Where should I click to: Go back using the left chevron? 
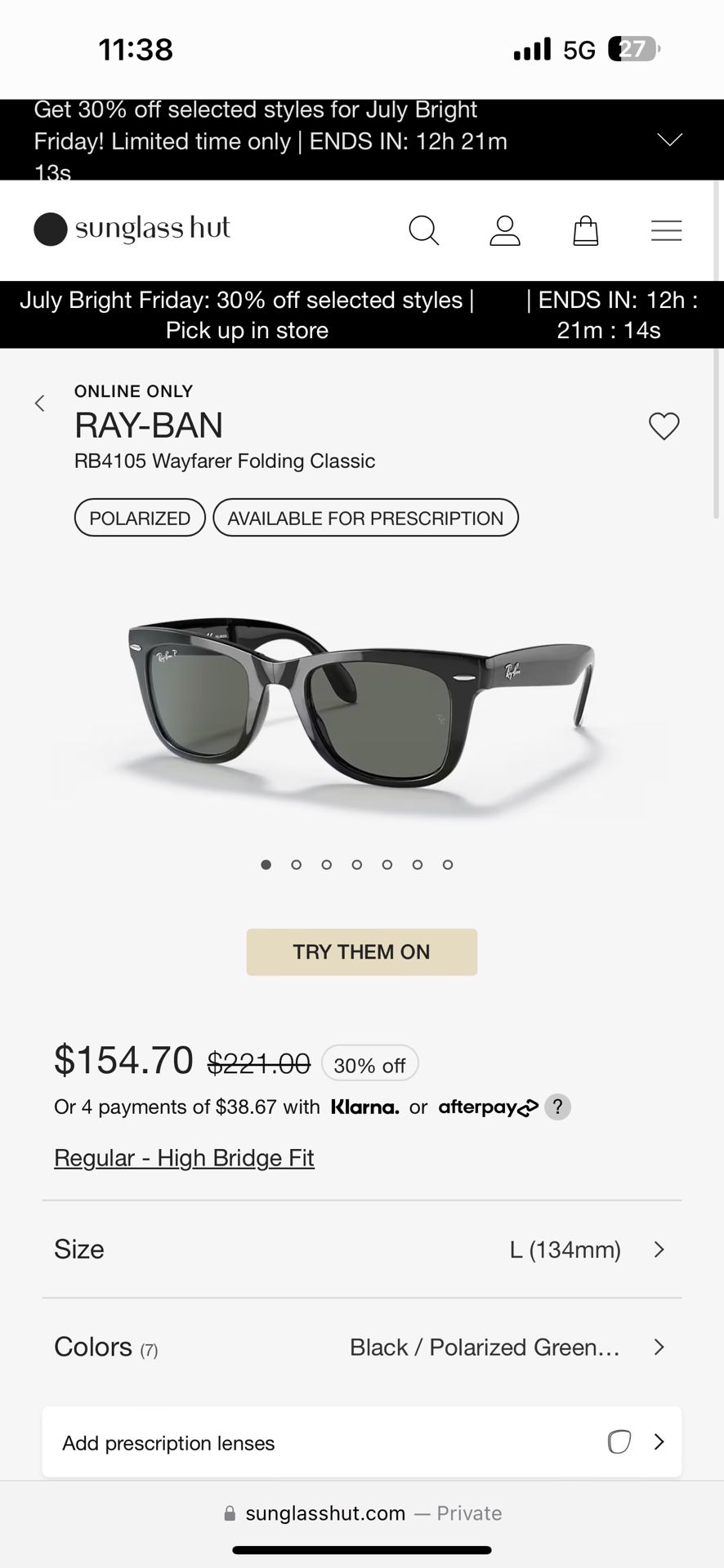(x=39, y=403)
